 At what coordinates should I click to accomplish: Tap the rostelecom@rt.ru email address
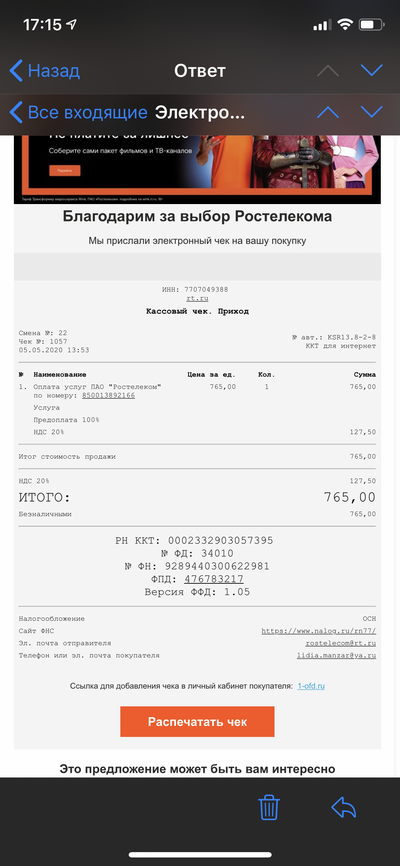pos(341,643)
